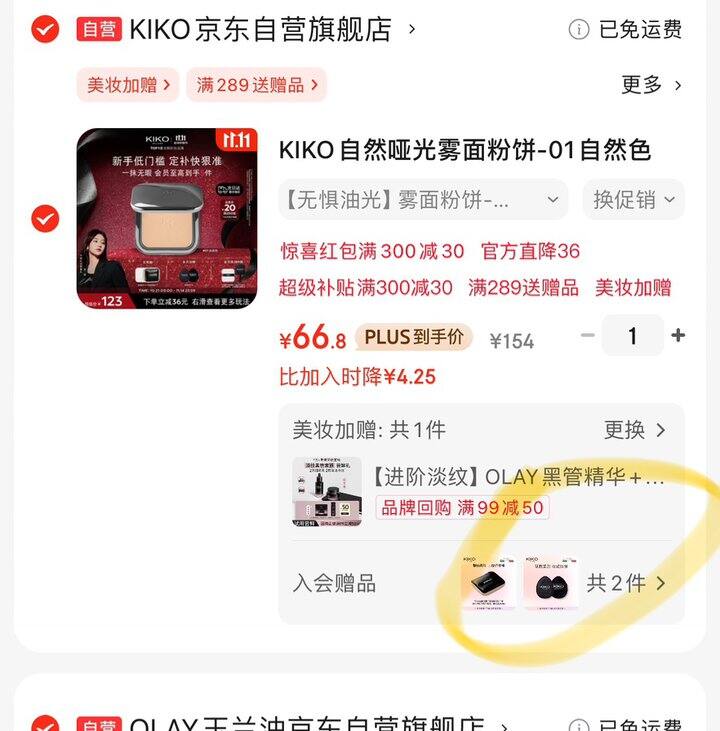Image resolution: width=720 pixels, height=731 pixels.
Task: Open the 美妆加赠 promotion chip
Action: click(x=128, y=85)
